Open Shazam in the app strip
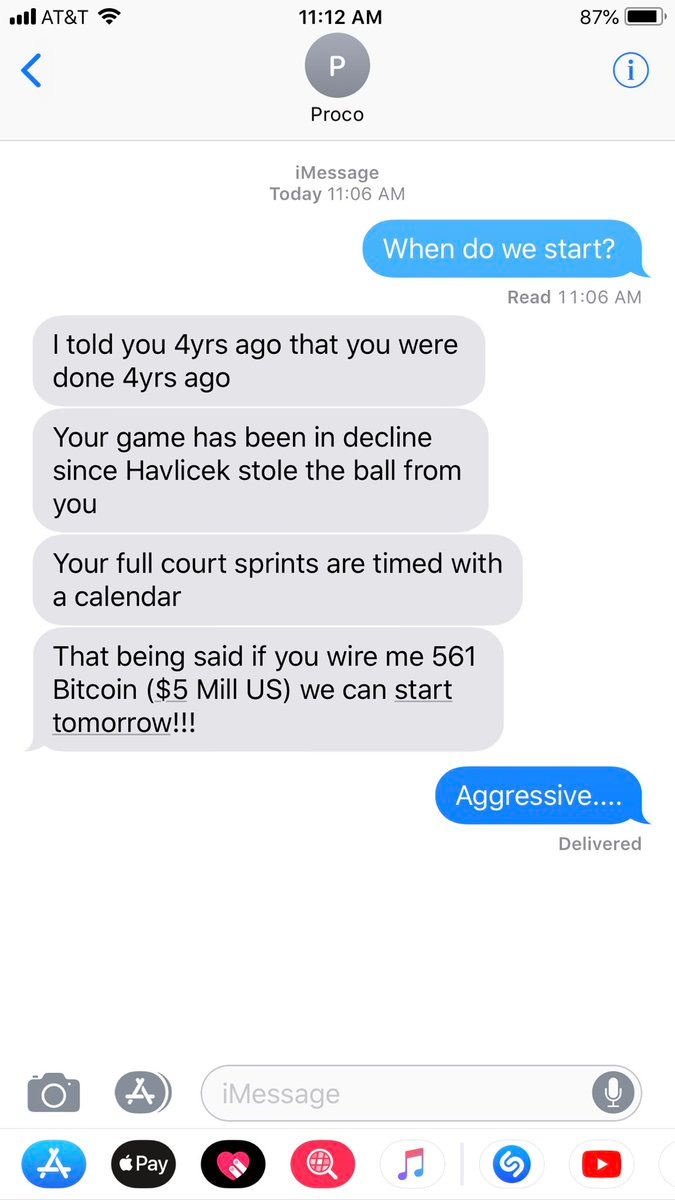Image resolution: width=675 pixels, height=1200 pixels. 511,1164
